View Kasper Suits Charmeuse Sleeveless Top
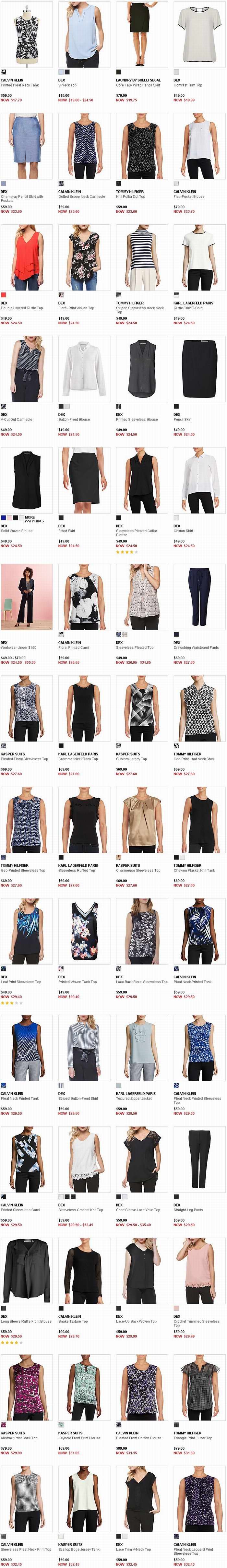Image resolution: width=227 pixels, height=1568 pixels. pos(142,820)
